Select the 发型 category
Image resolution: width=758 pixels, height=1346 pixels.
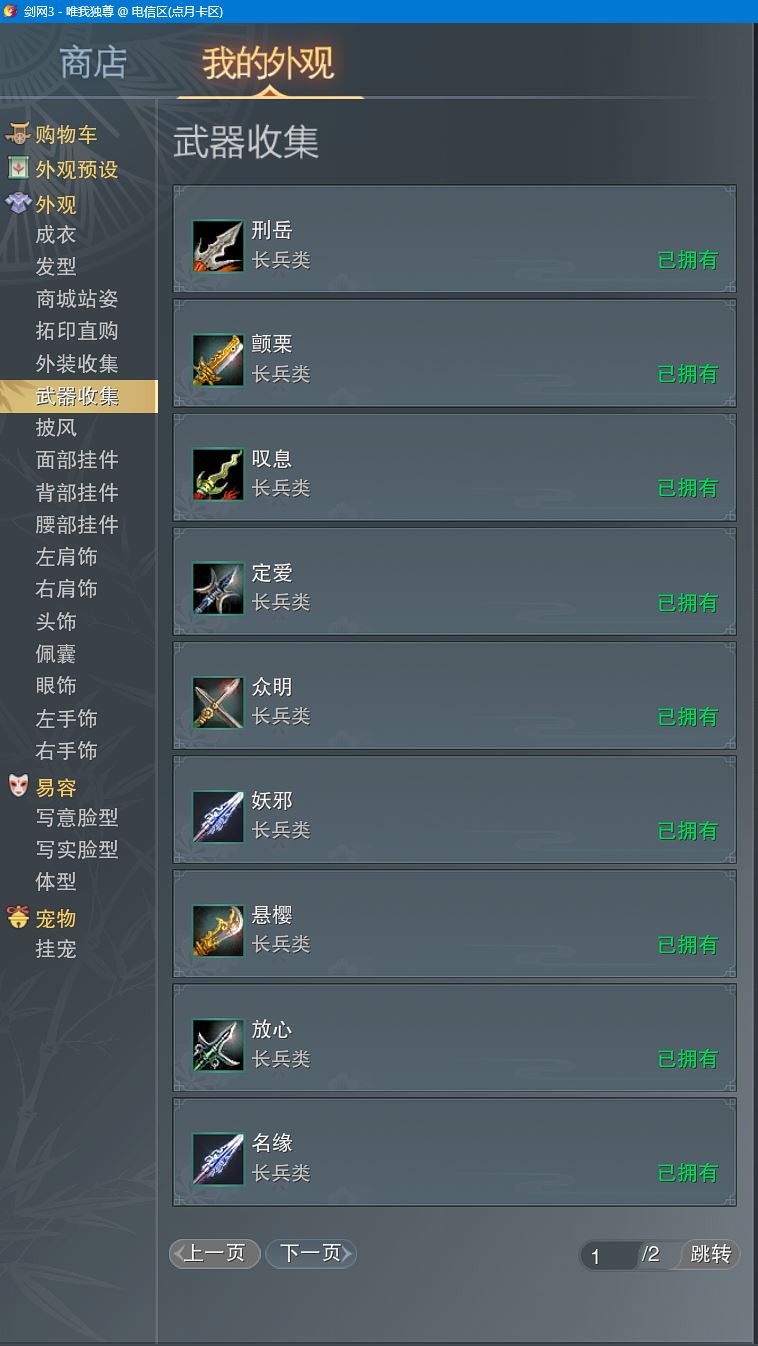(x=56, y=267)
